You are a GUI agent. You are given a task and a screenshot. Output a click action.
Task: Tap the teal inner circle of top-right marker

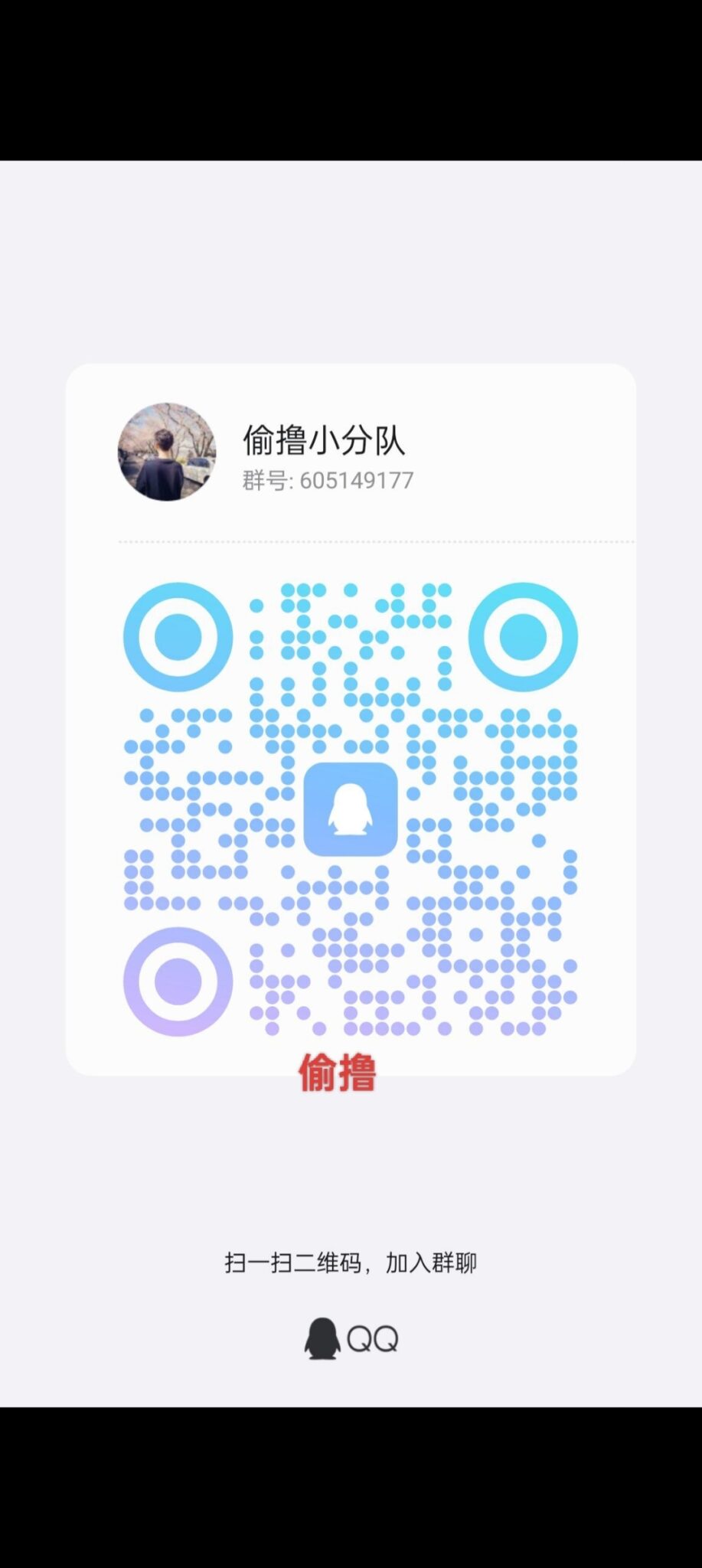[525, 637]
